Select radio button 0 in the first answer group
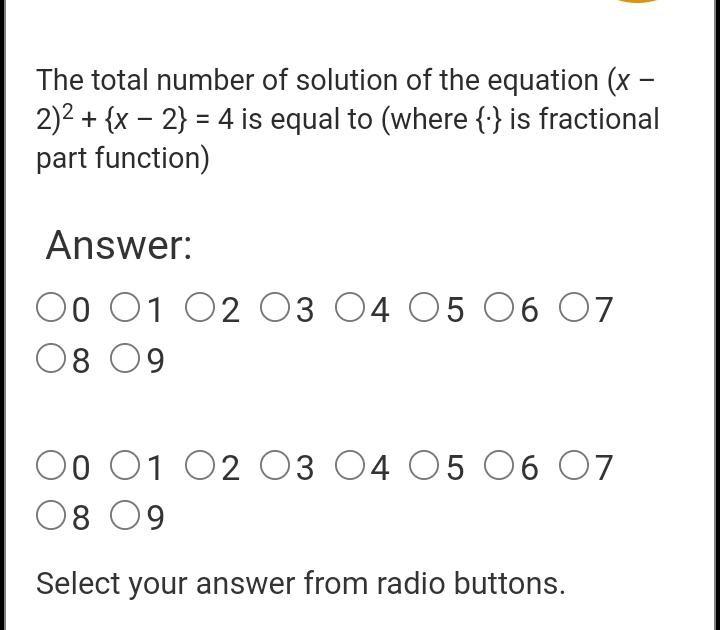 pyautogui.click(x=51, y=308)
